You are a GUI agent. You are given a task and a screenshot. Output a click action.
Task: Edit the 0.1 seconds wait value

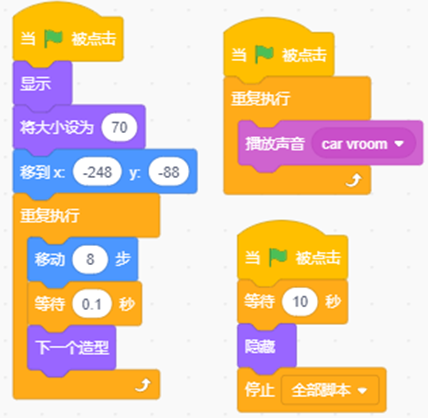tap(92, 304)
